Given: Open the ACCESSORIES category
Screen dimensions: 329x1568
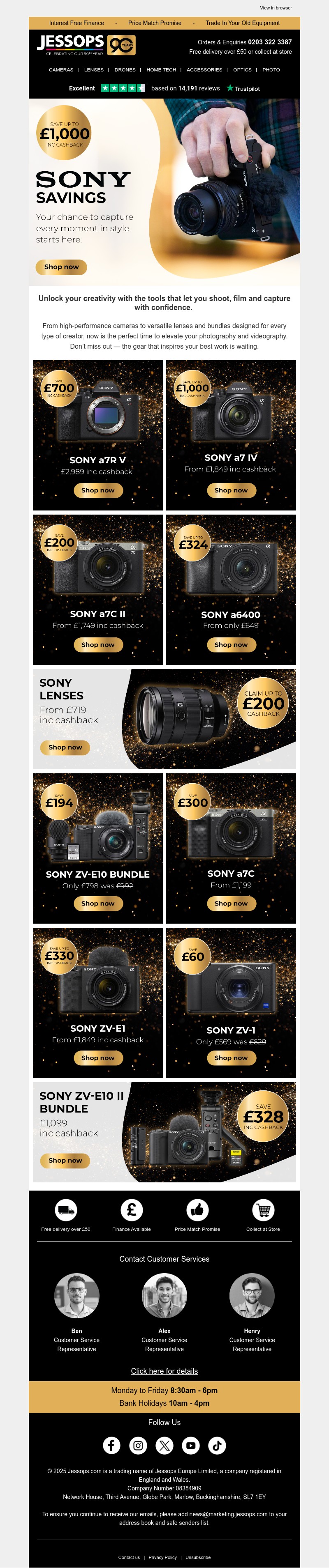Looking at the screenshot, I should (x=204, y=70).
